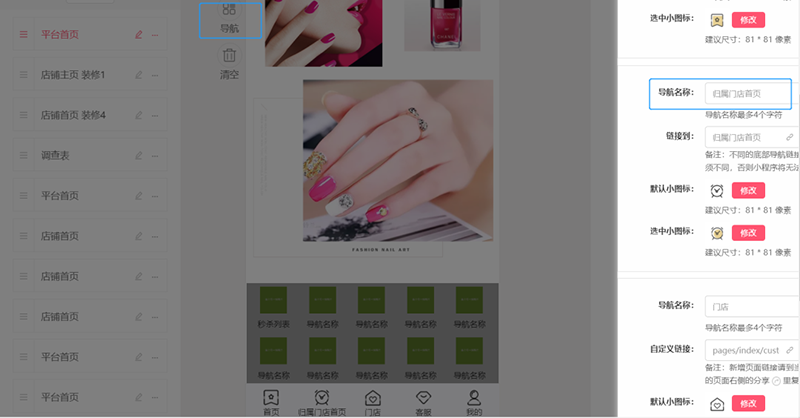Select the 门店 tab in preview
800x418 pixels.
click(x=372, y=402)
